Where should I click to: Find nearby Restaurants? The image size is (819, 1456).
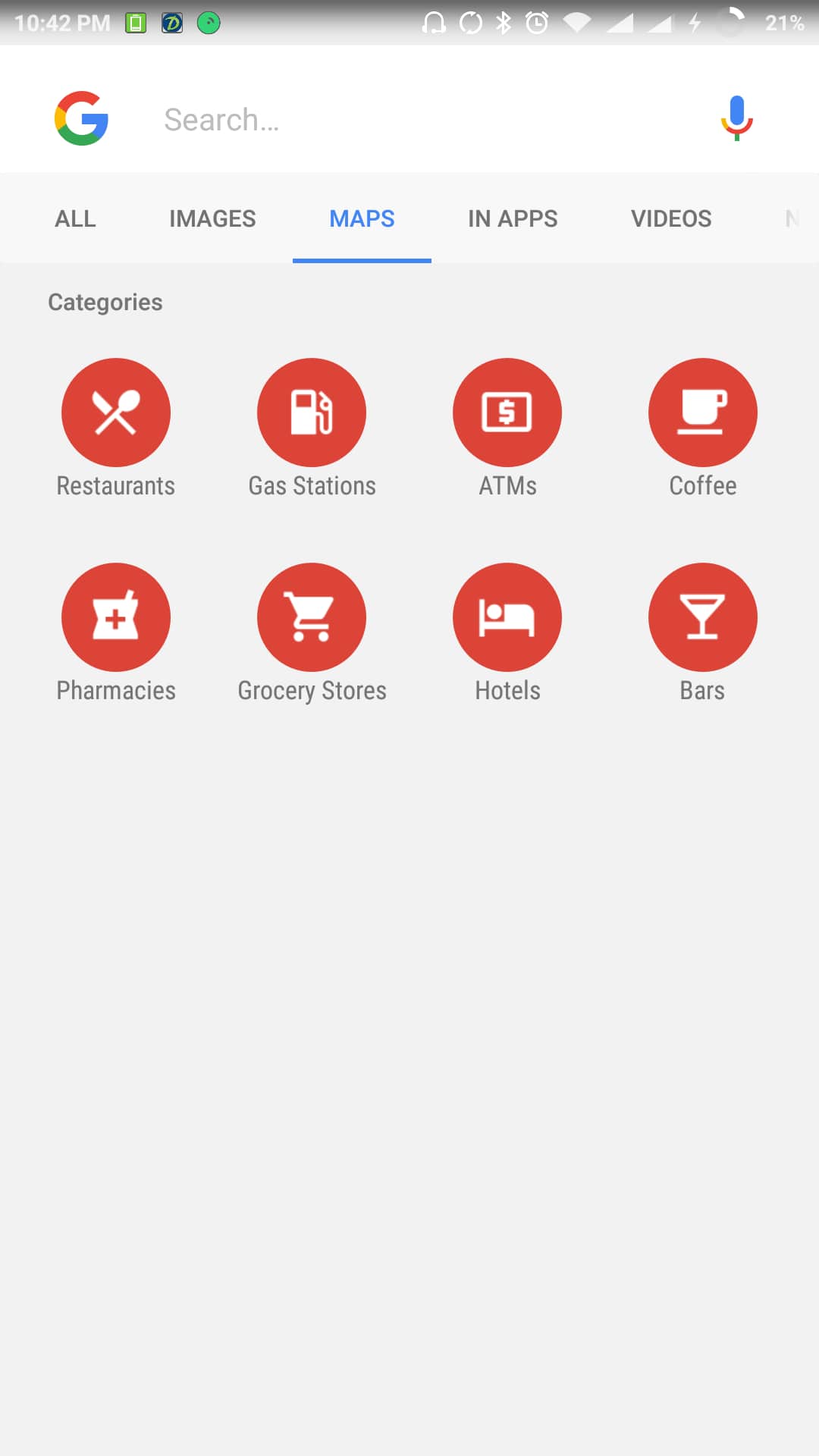point(116,413)
